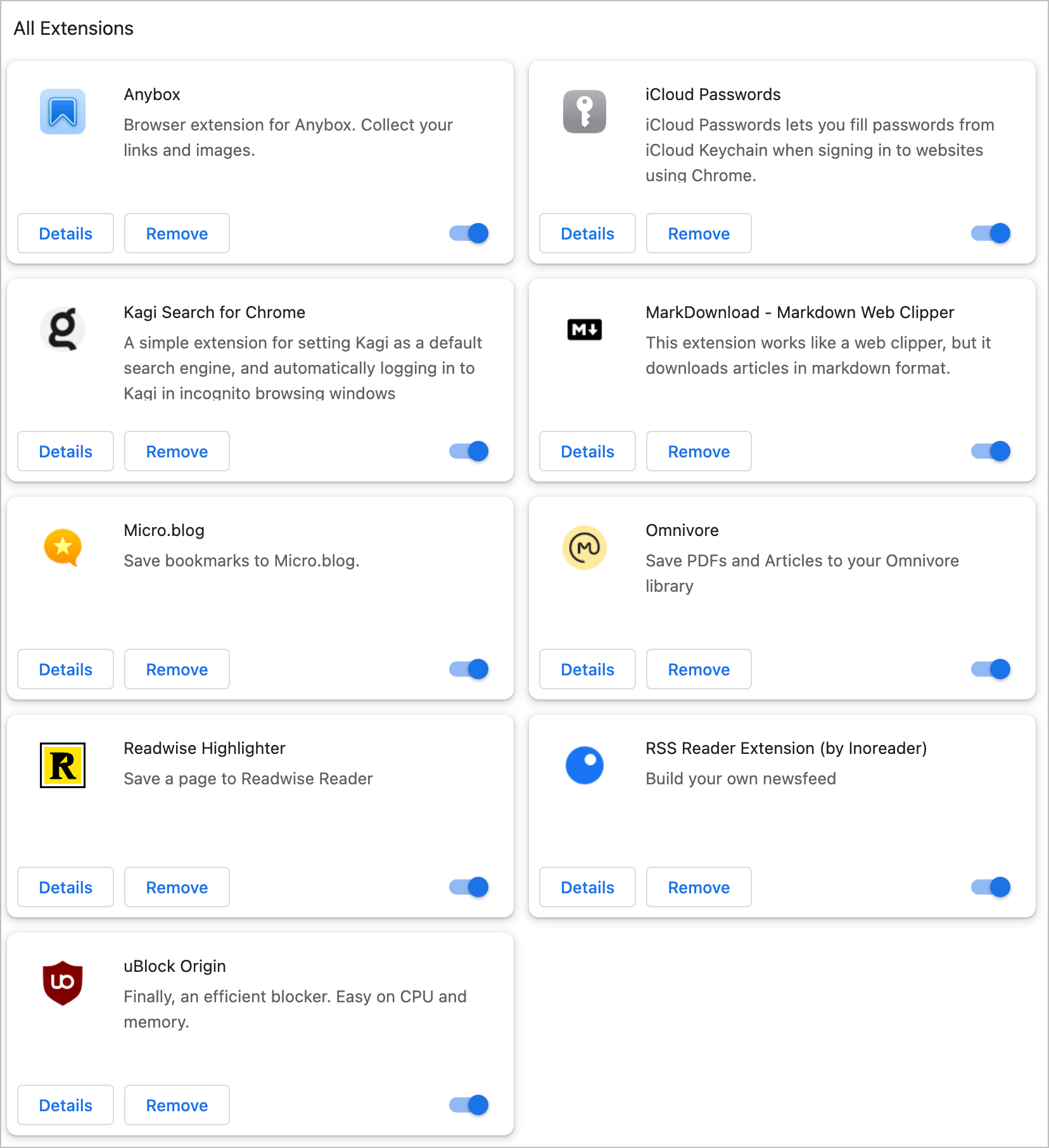This screenshot has height=1148, width=1049.
Task: Remove the Anybox extension
Action: 177,234
